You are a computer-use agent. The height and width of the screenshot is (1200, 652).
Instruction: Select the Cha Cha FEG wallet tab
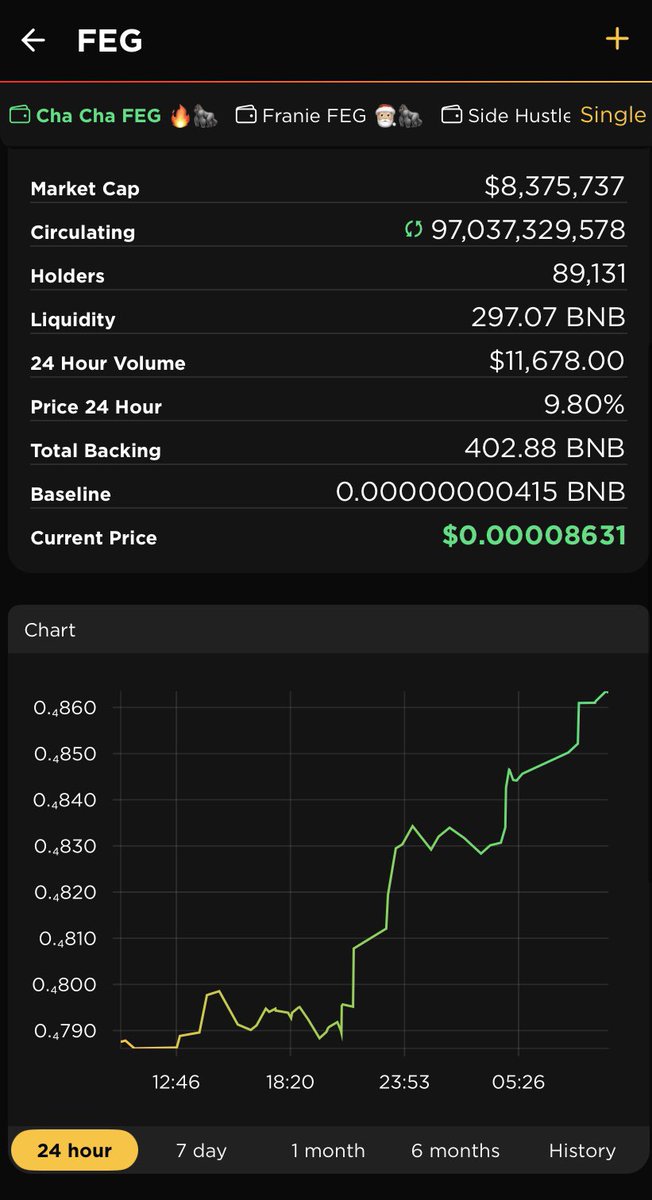point(113,115)
